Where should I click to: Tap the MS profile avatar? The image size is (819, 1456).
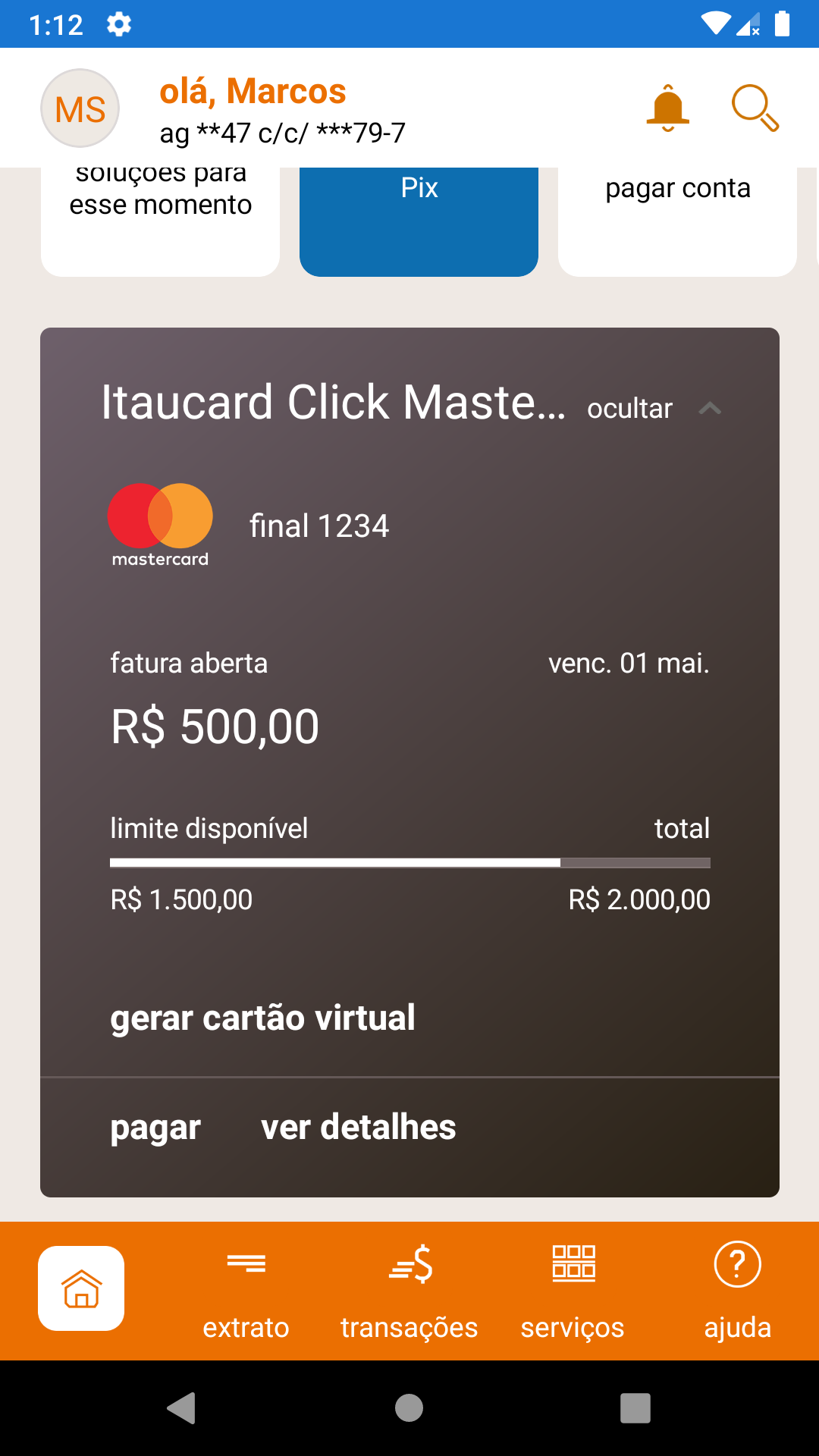pyautogui.click(x=80, y=108)
